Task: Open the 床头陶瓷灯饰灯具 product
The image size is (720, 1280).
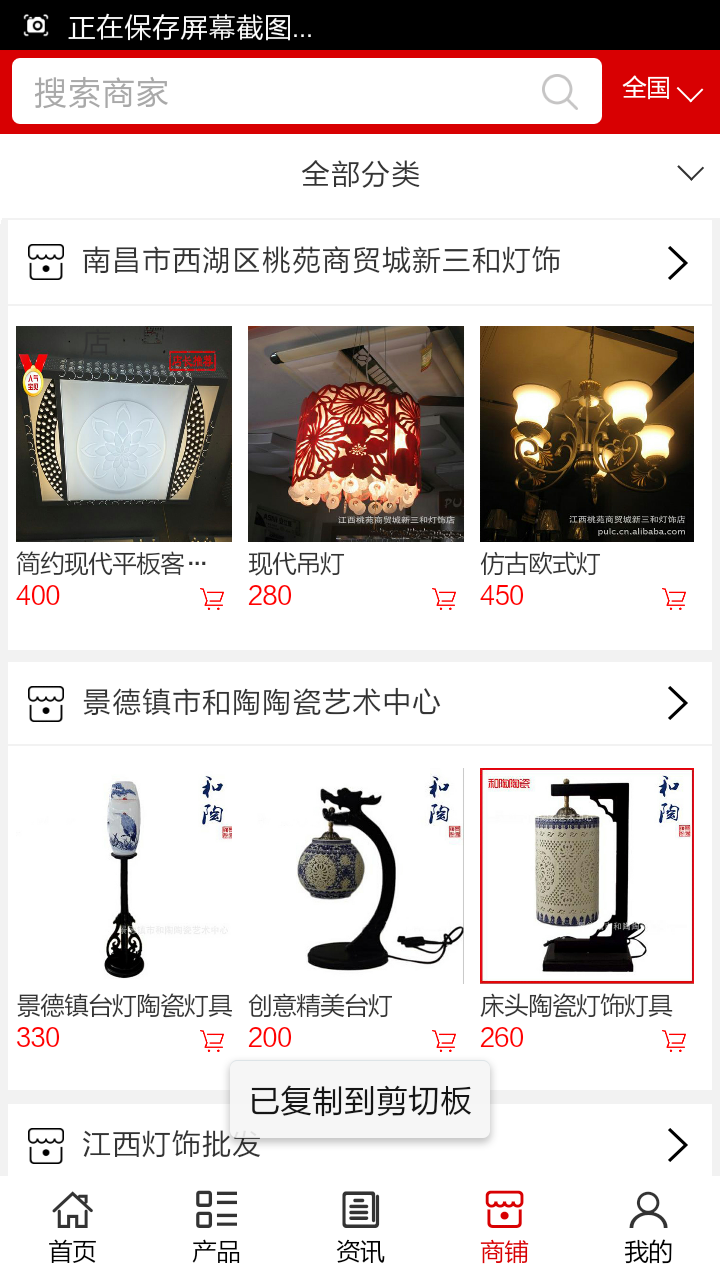Action: pos(587,876)
